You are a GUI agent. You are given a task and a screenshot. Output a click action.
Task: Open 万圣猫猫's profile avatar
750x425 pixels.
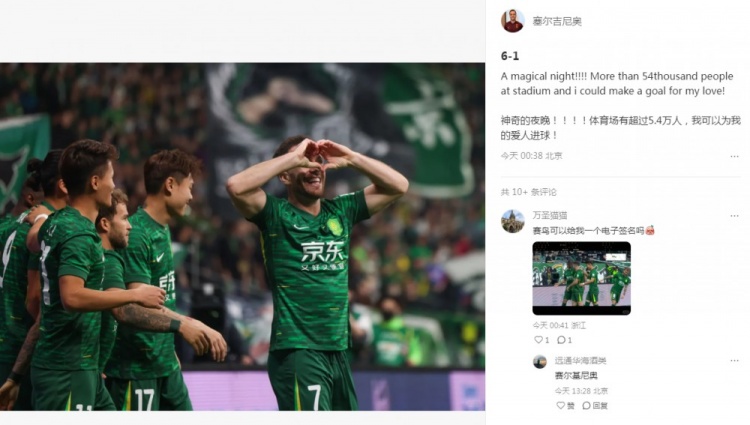pyautogui.click(x=512, y=220)
